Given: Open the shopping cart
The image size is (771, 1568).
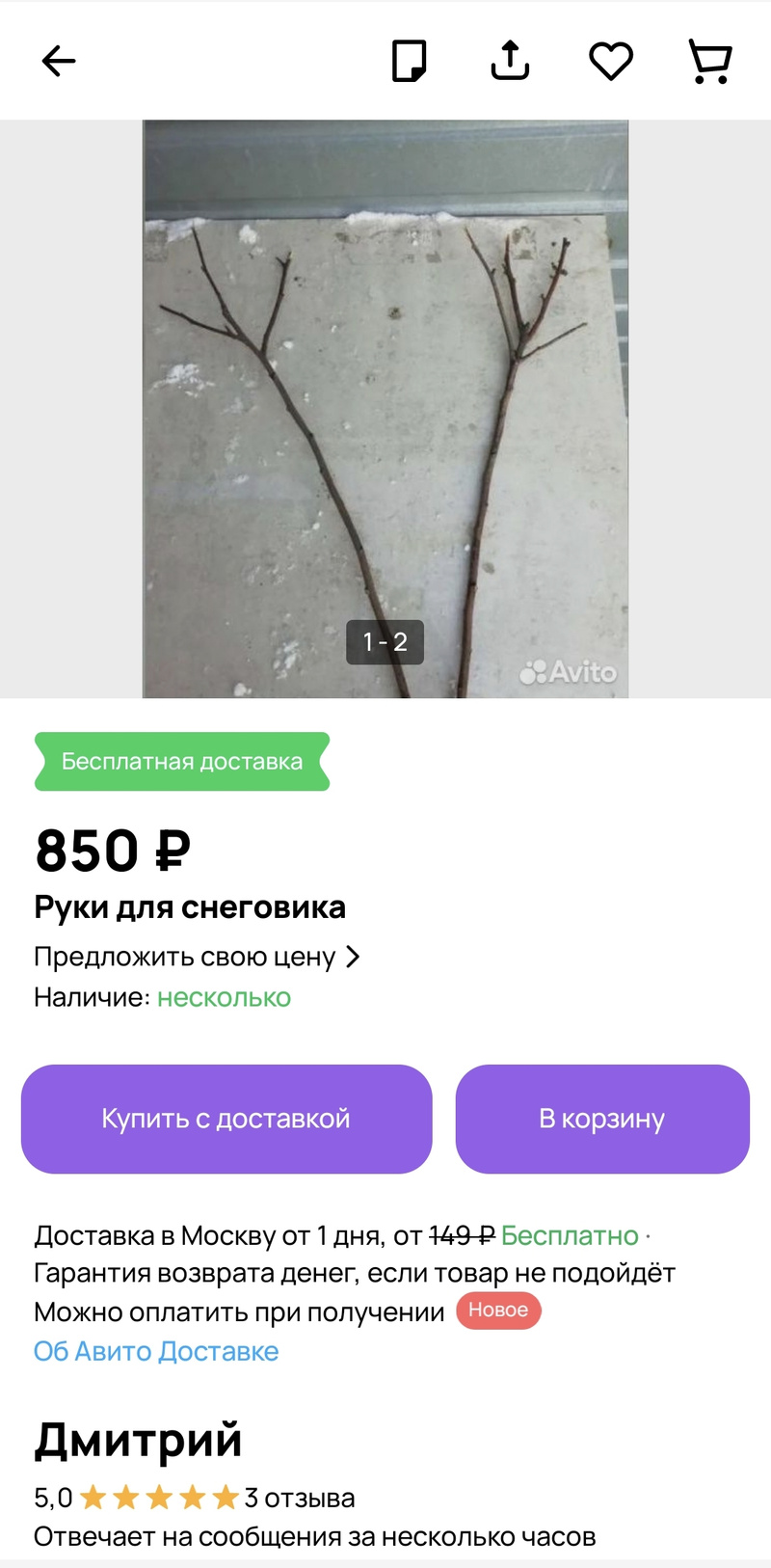Looking at the screenshot, I should click(710, 62).
